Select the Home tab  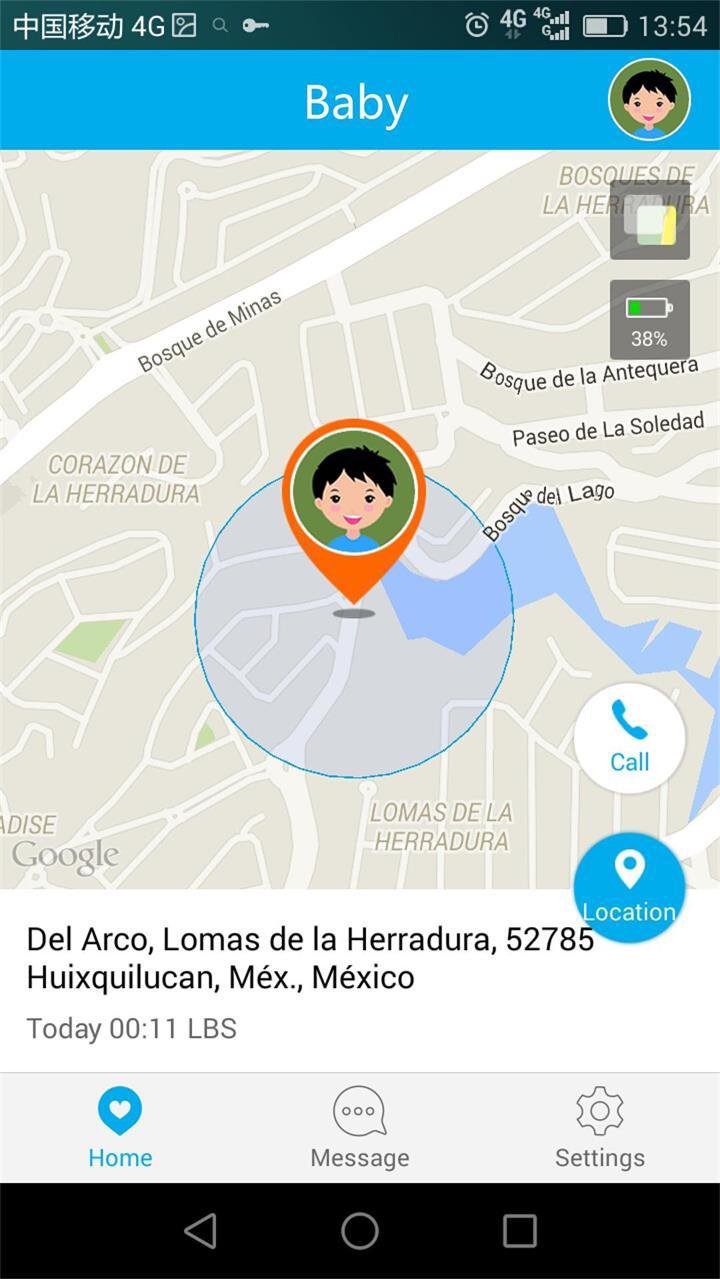point(120,1128)
